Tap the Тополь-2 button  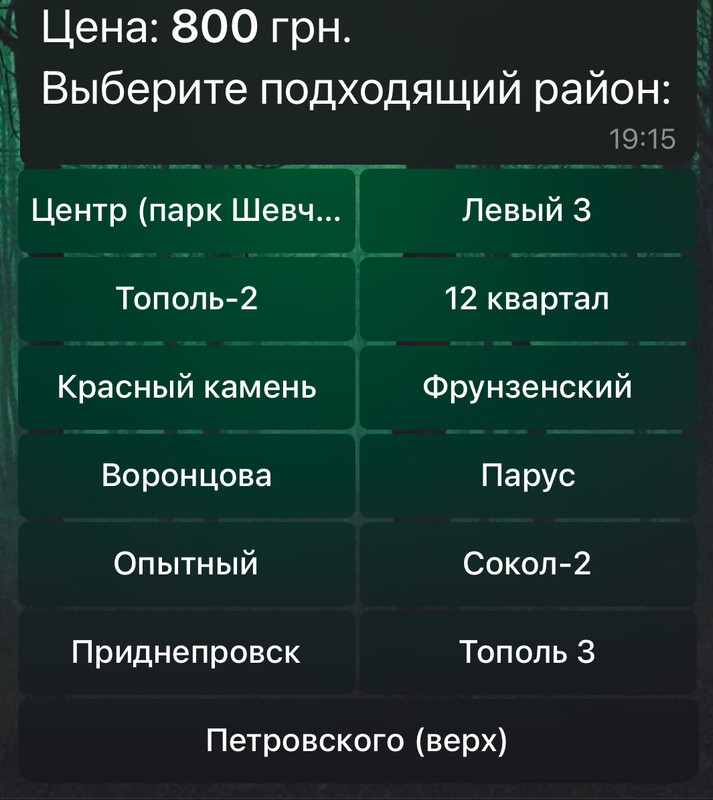[187, 298]
